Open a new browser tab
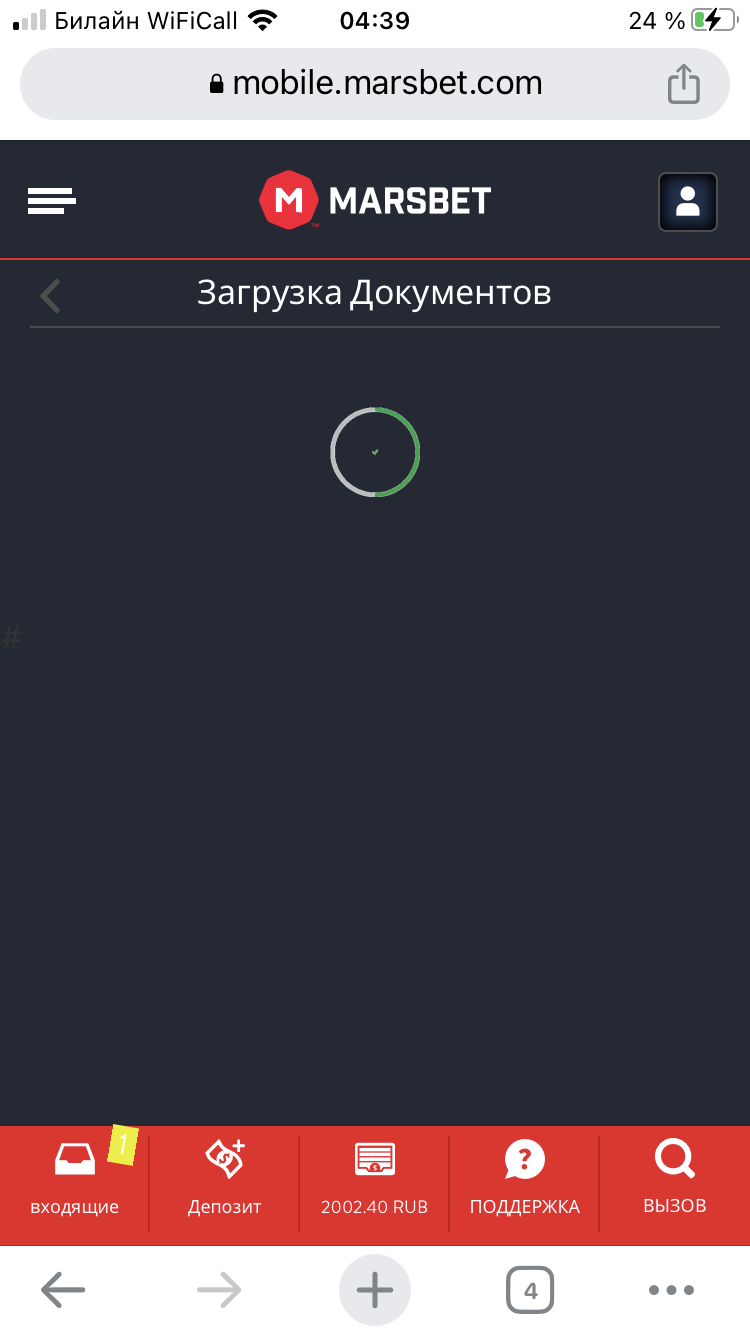The height and width of the screenshot is (1334, 750). pos(375,1291)
